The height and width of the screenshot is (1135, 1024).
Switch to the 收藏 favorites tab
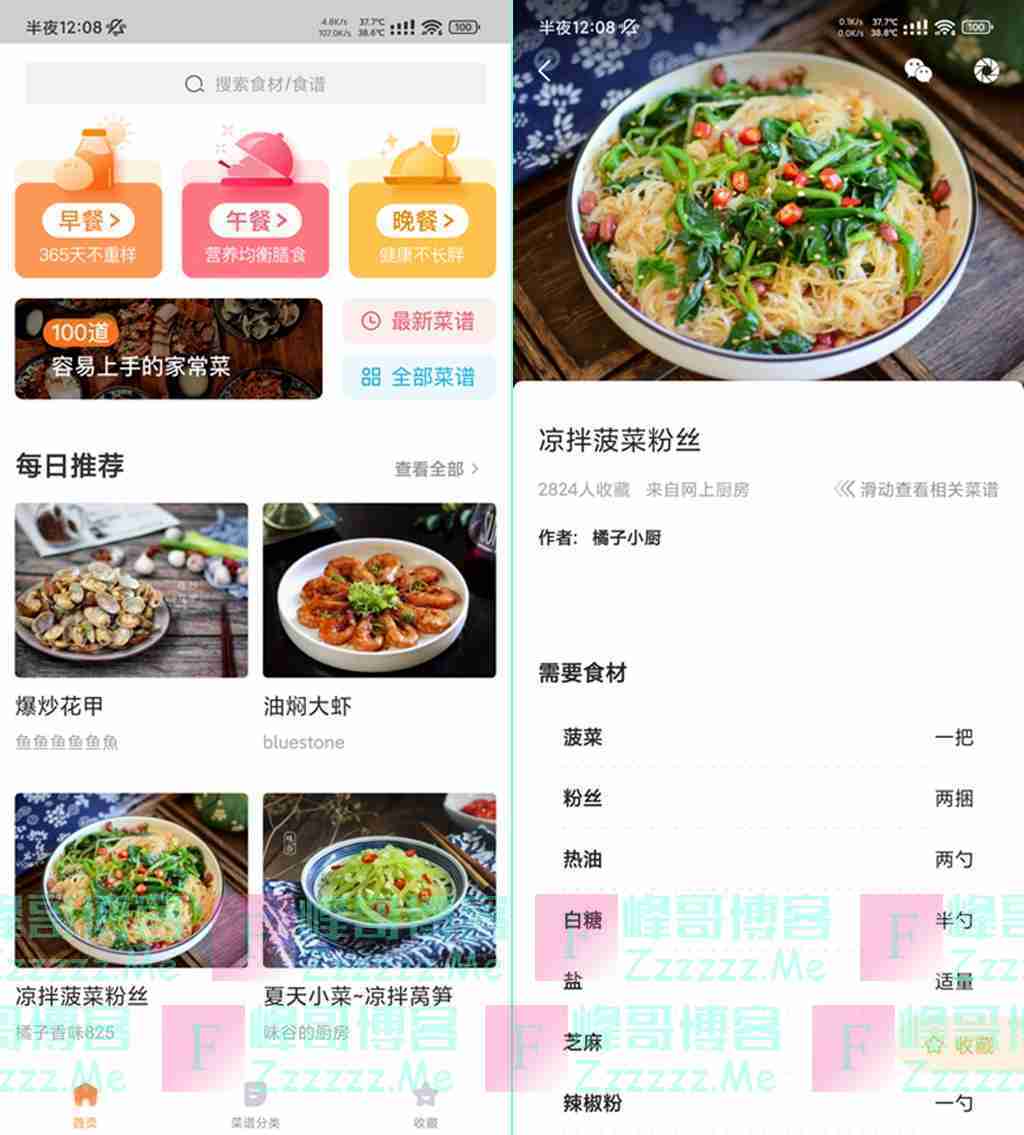click(x=426, y=1103)
